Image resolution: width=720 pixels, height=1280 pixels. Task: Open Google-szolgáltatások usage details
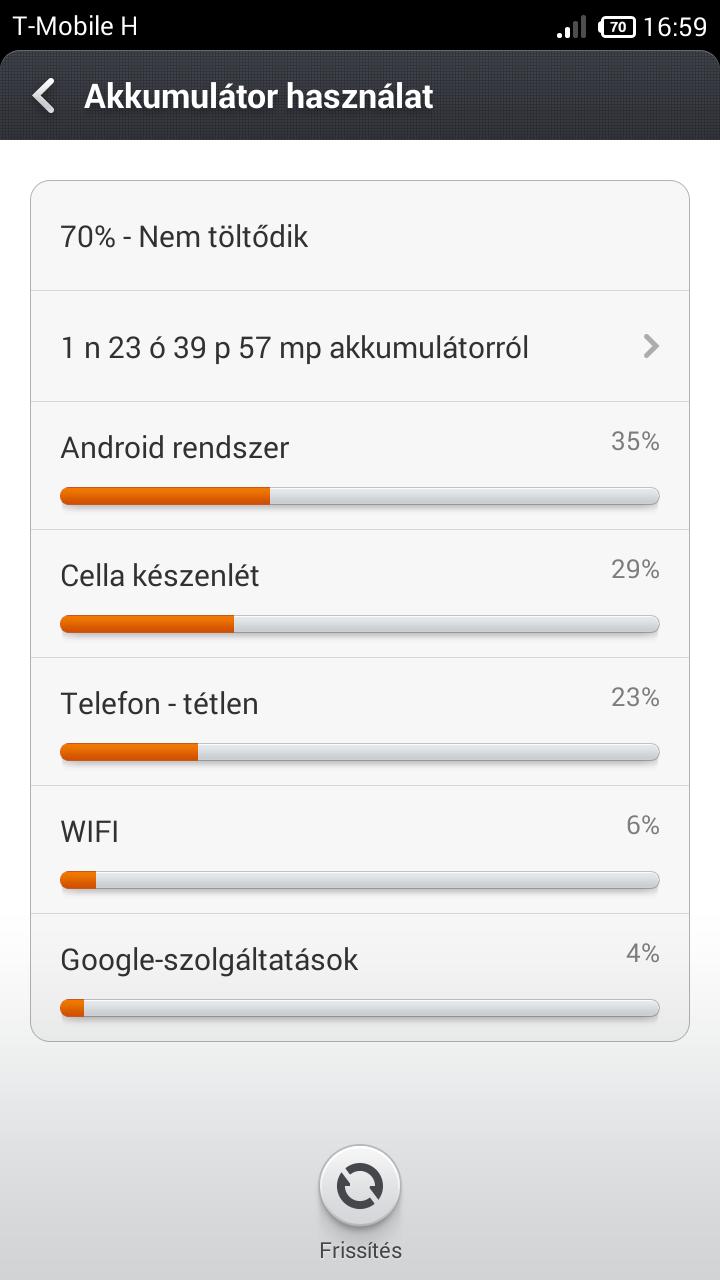[x=360, y=977]
